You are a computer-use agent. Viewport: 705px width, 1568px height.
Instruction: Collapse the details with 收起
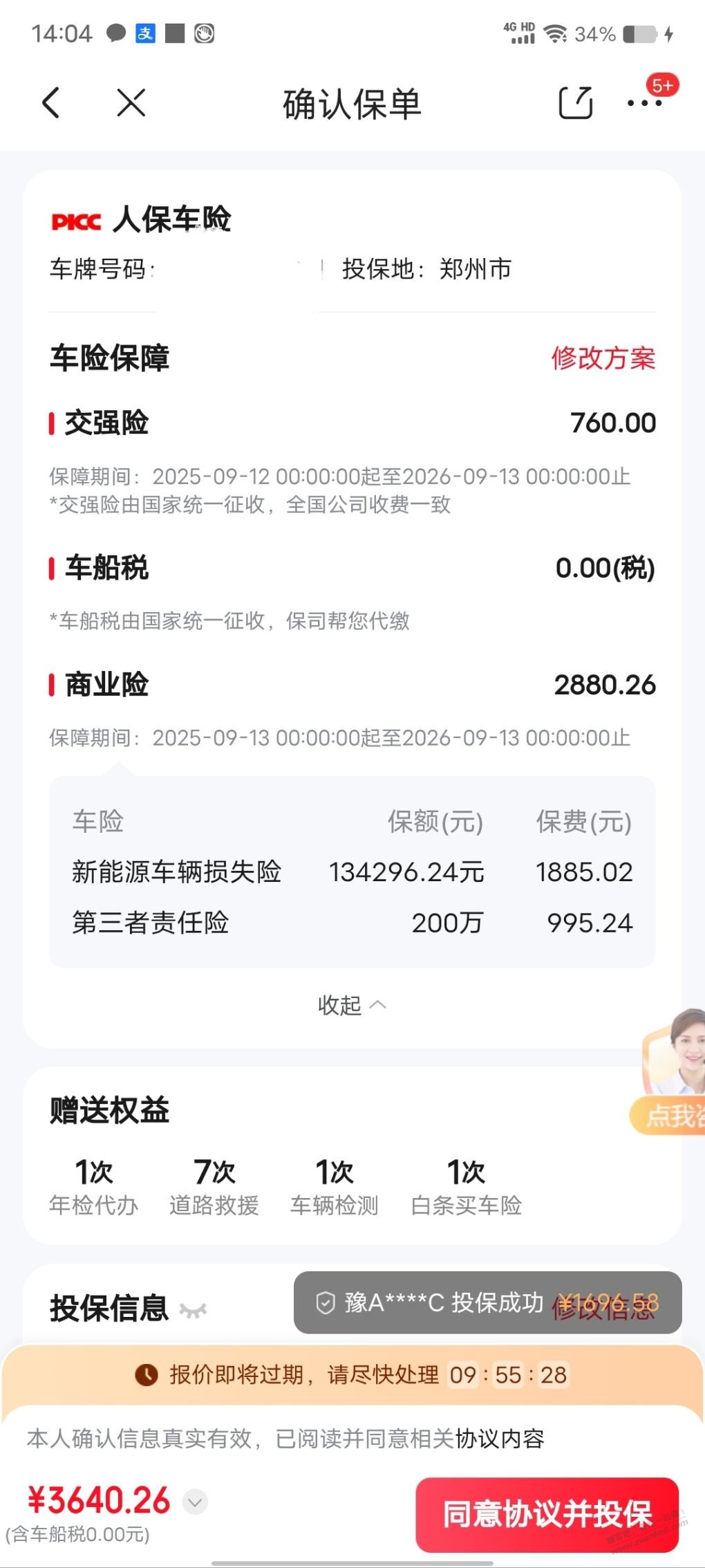click(351, 1005)
